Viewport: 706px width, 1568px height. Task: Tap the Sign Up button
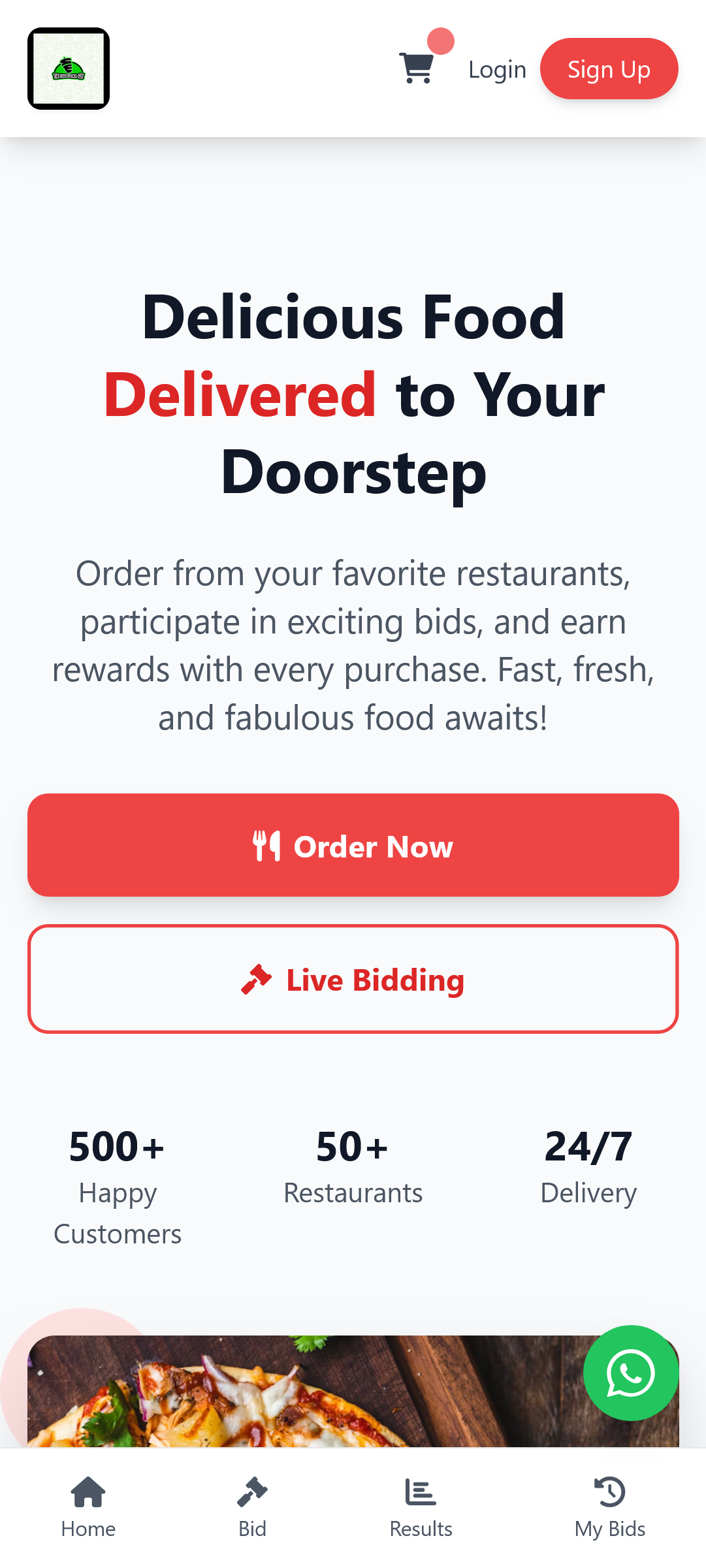click(609, 69)
